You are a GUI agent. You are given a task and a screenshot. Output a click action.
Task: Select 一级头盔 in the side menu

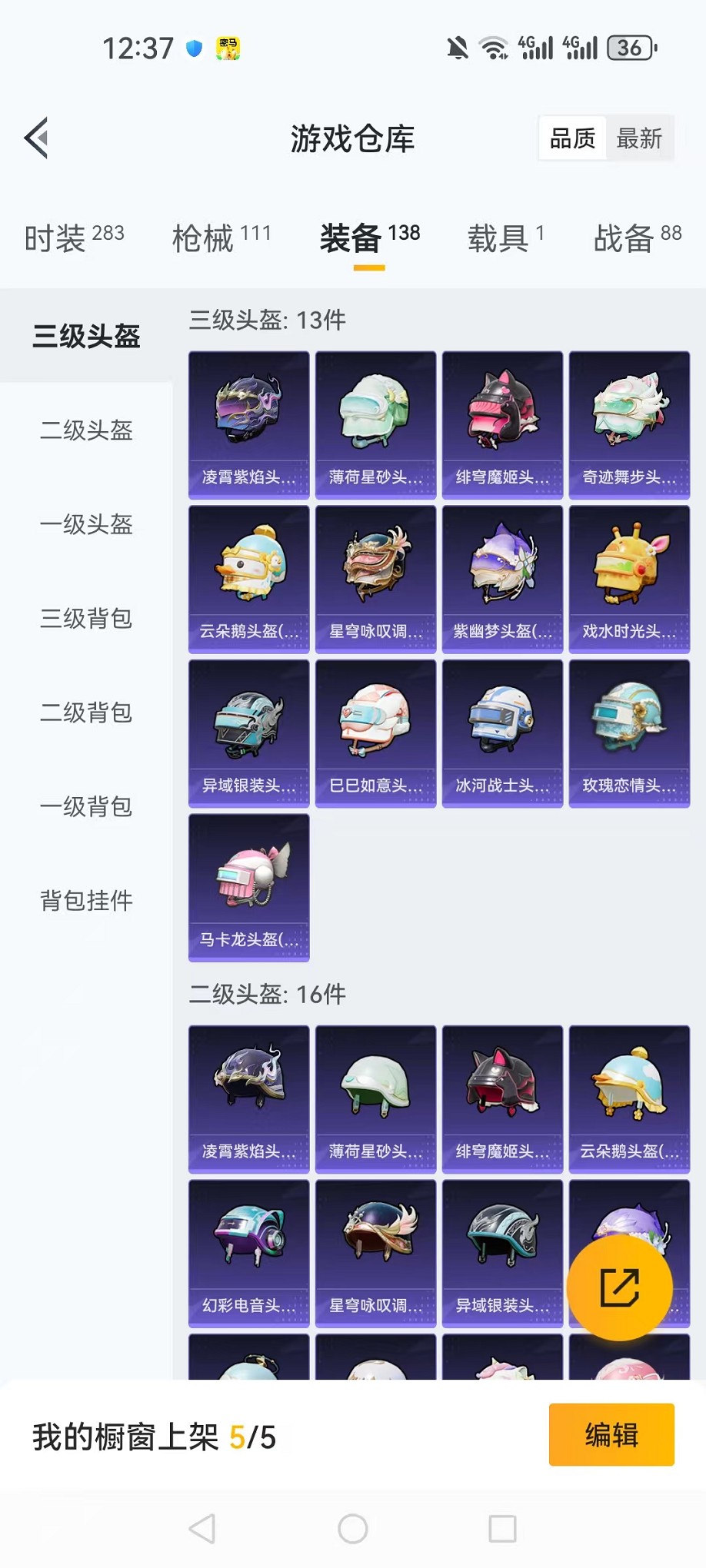click(x=86, y=524)
